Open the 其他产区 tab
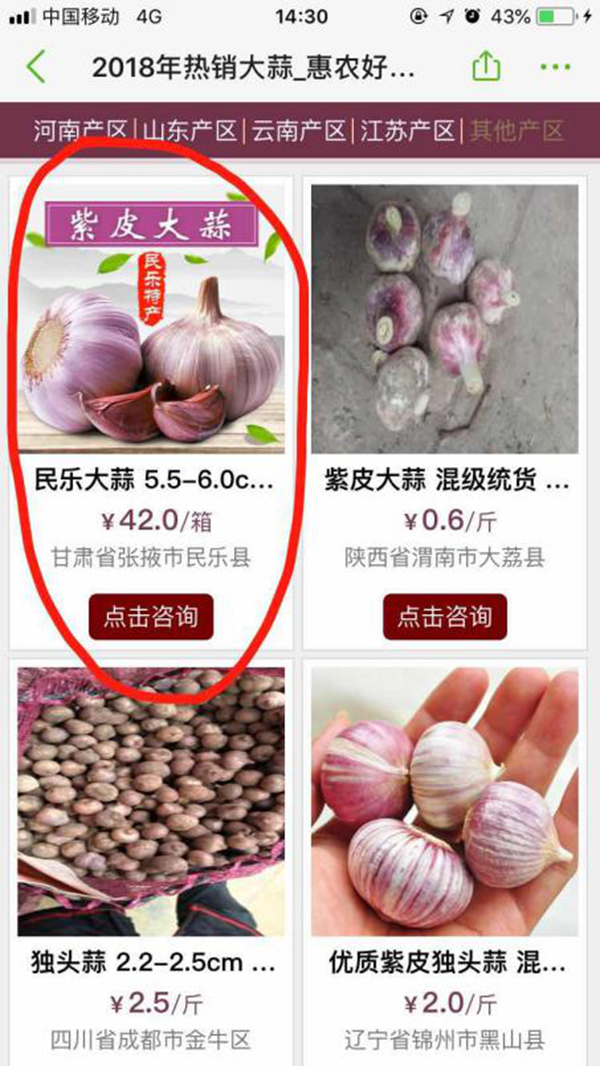The image size is (600, 1066). 518,130
